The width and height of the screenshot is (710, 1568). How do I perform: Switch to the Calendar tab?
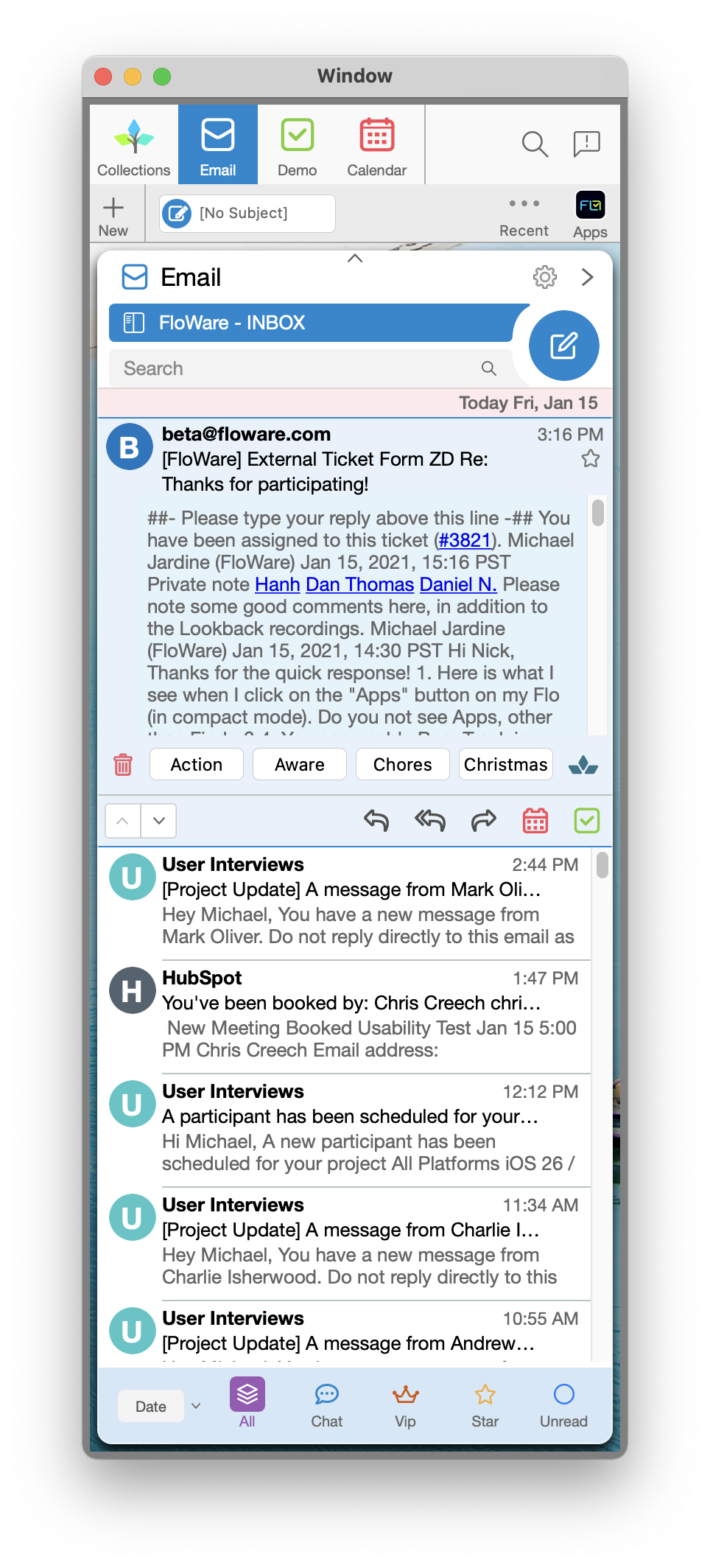click(x=376, y=146)
